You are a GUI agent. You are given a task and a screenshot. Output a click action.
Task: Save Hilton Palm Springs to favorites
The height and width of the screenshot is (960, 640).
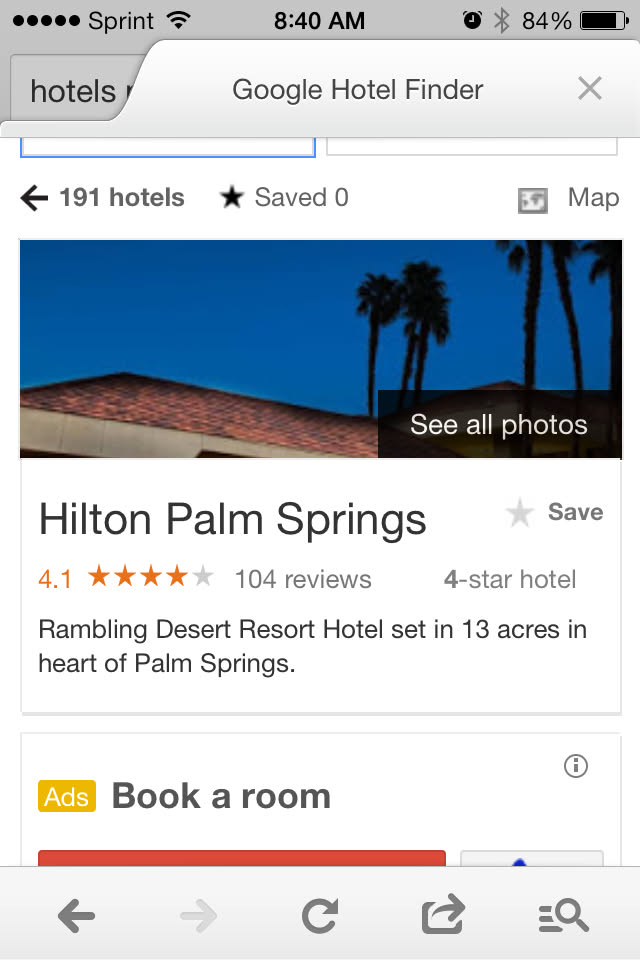556,513
